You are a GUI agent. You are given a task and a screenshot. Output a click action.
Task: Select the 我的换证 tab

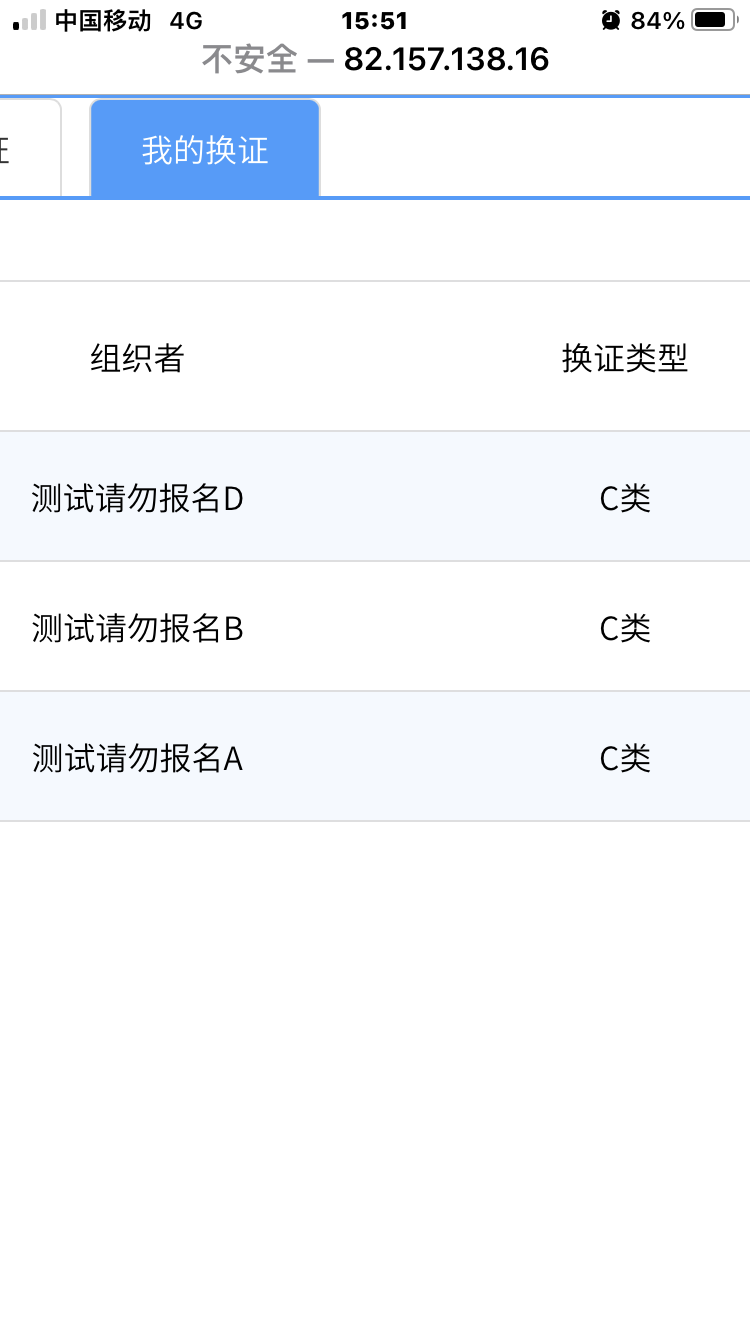click(205, 149)
